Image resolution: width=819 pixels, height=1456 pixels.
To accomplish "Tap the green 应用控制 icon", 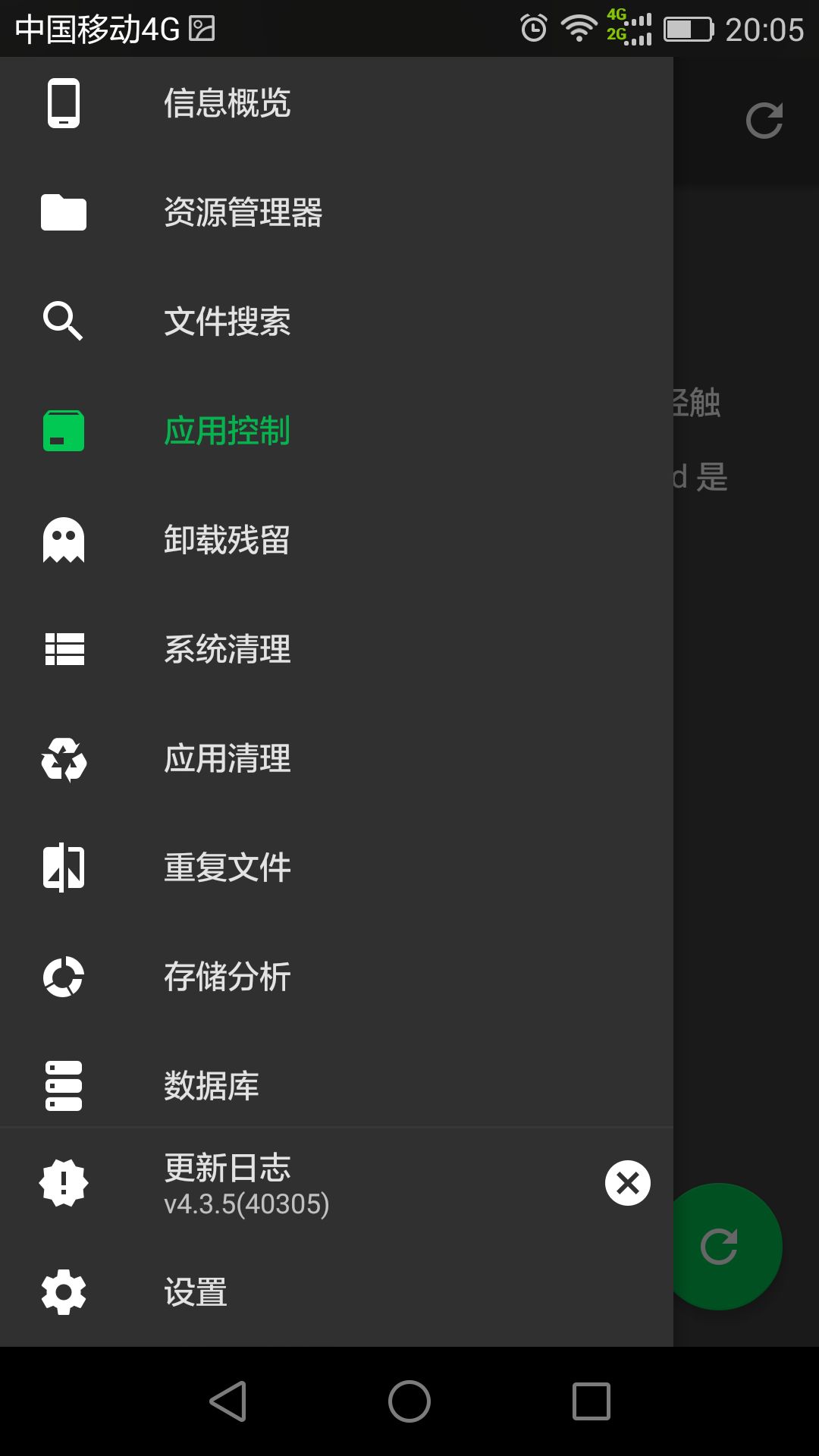I will (x=63, y=431).
